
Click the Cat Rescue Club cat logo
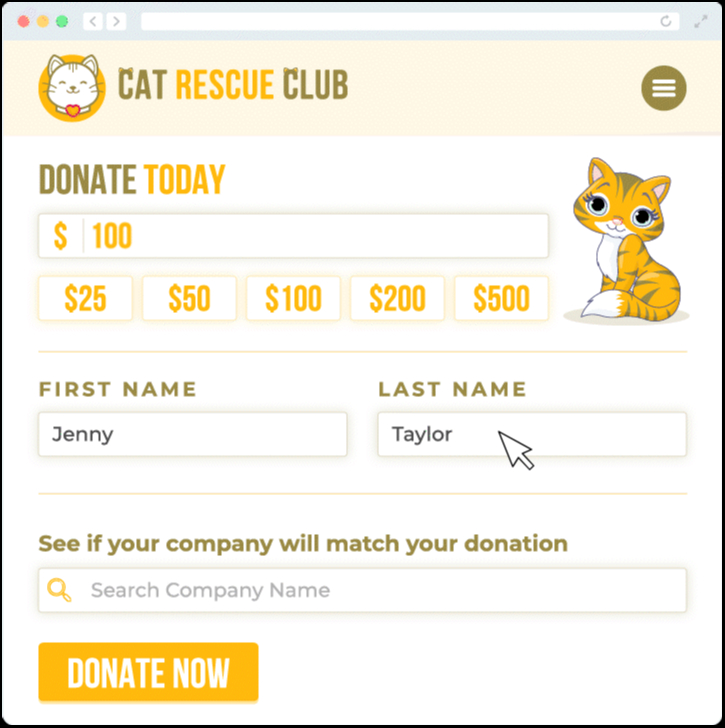point(70,87)
